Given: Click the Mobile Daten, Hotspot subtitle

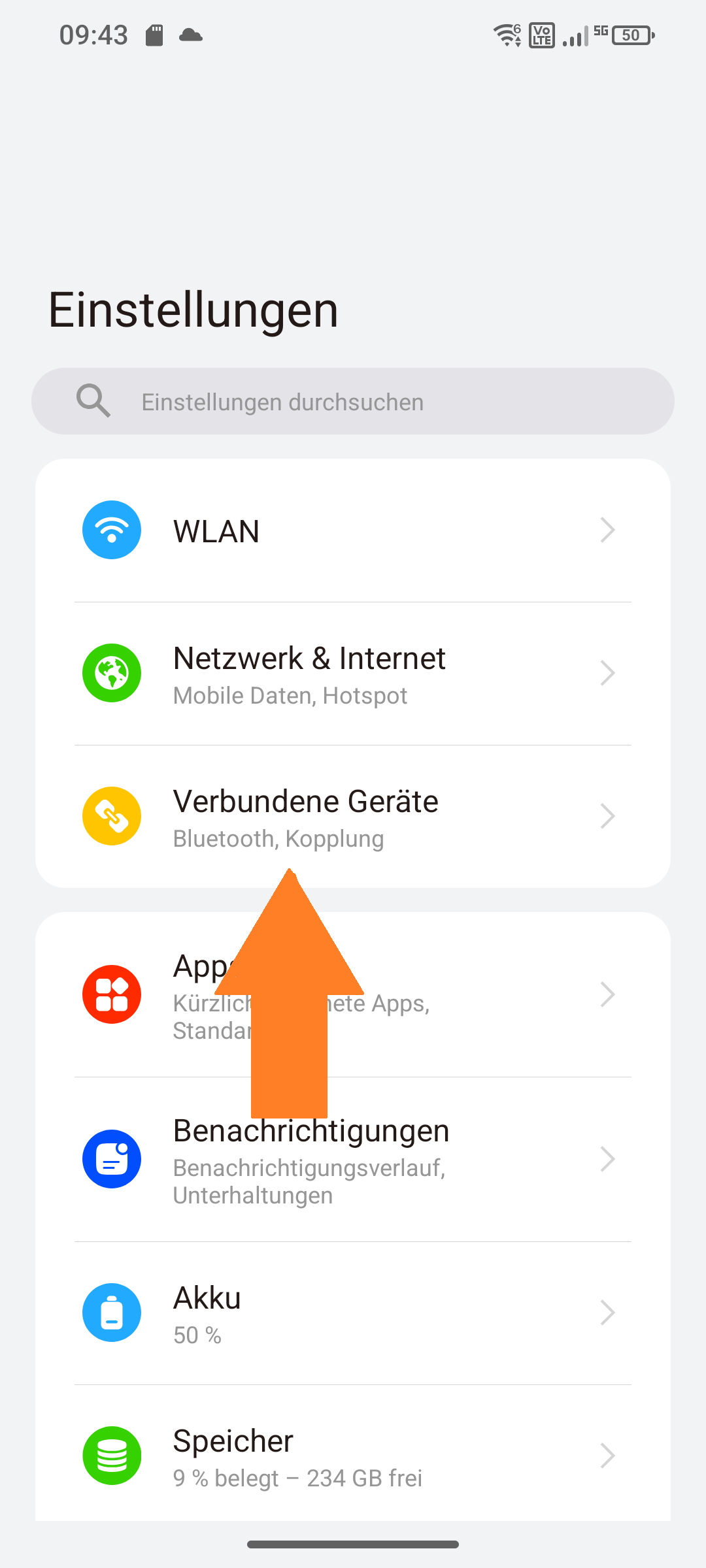Looking at the screenshot, I should pyautogui.click(x=290, y=695).
